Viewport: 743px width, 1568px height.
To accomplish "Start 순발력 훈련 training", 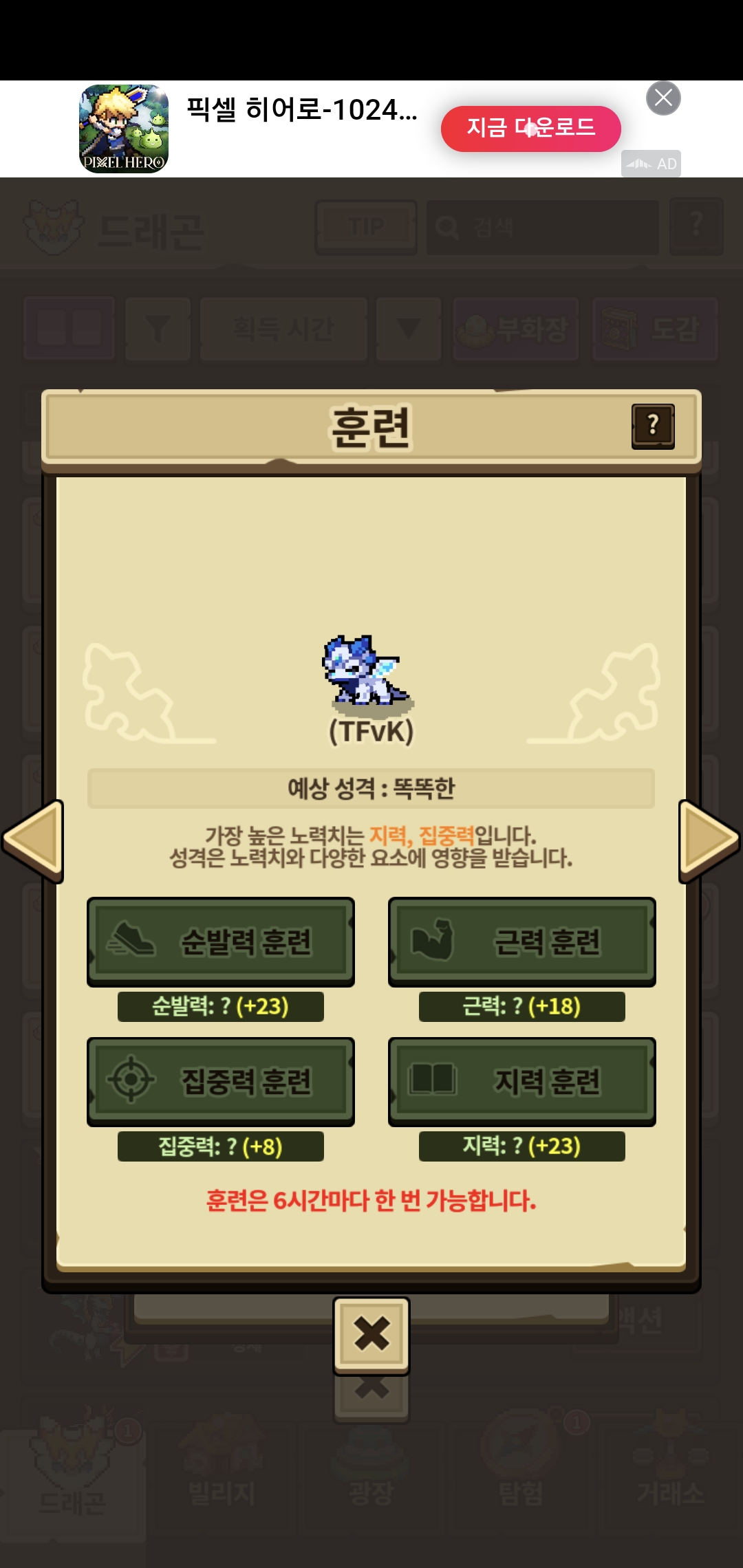I will pyautogui.click(x=221, y=941).
